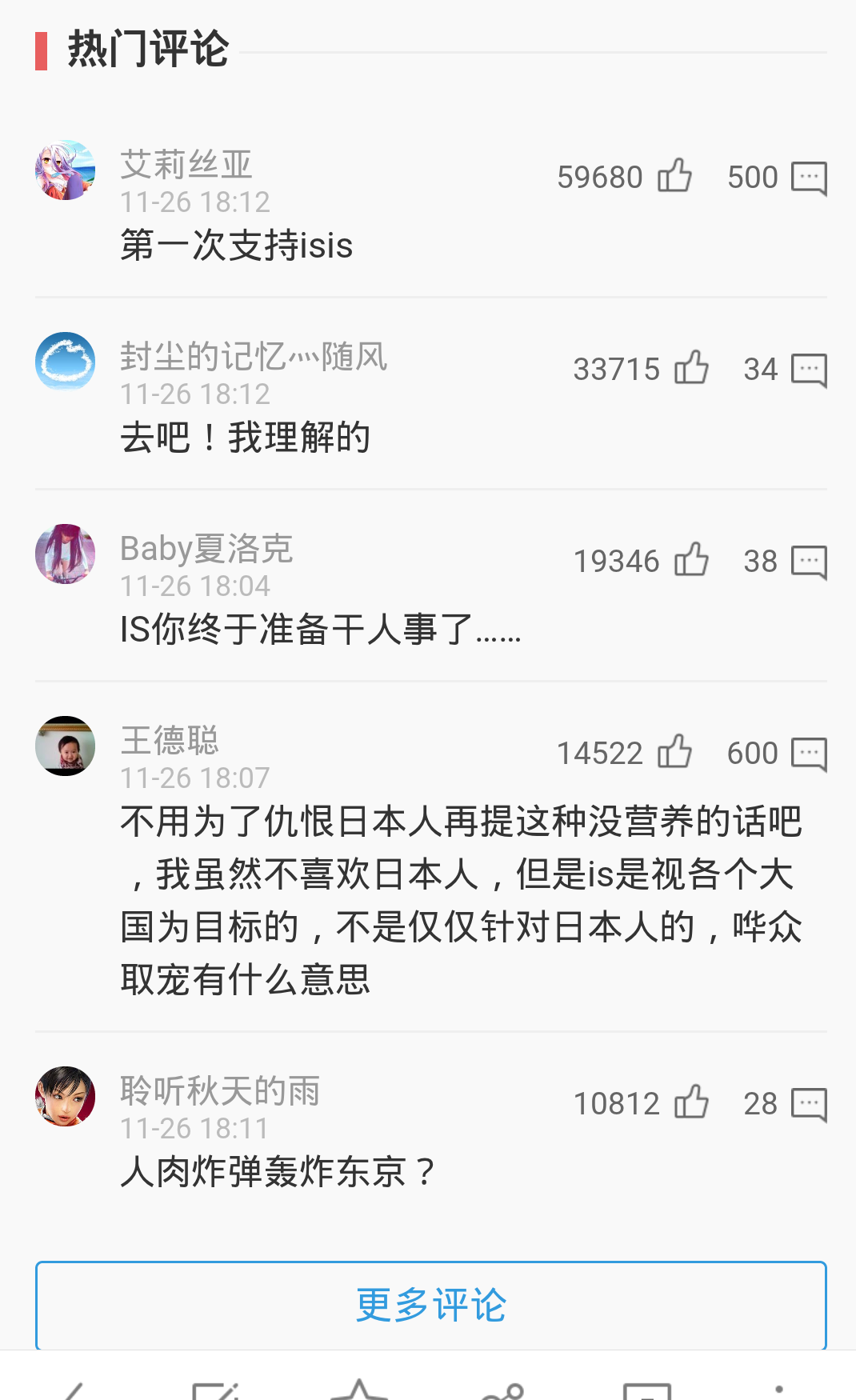Like 艾莉丝亚's comment
This screenshot has height=1400, width=856.
[674, 176]
